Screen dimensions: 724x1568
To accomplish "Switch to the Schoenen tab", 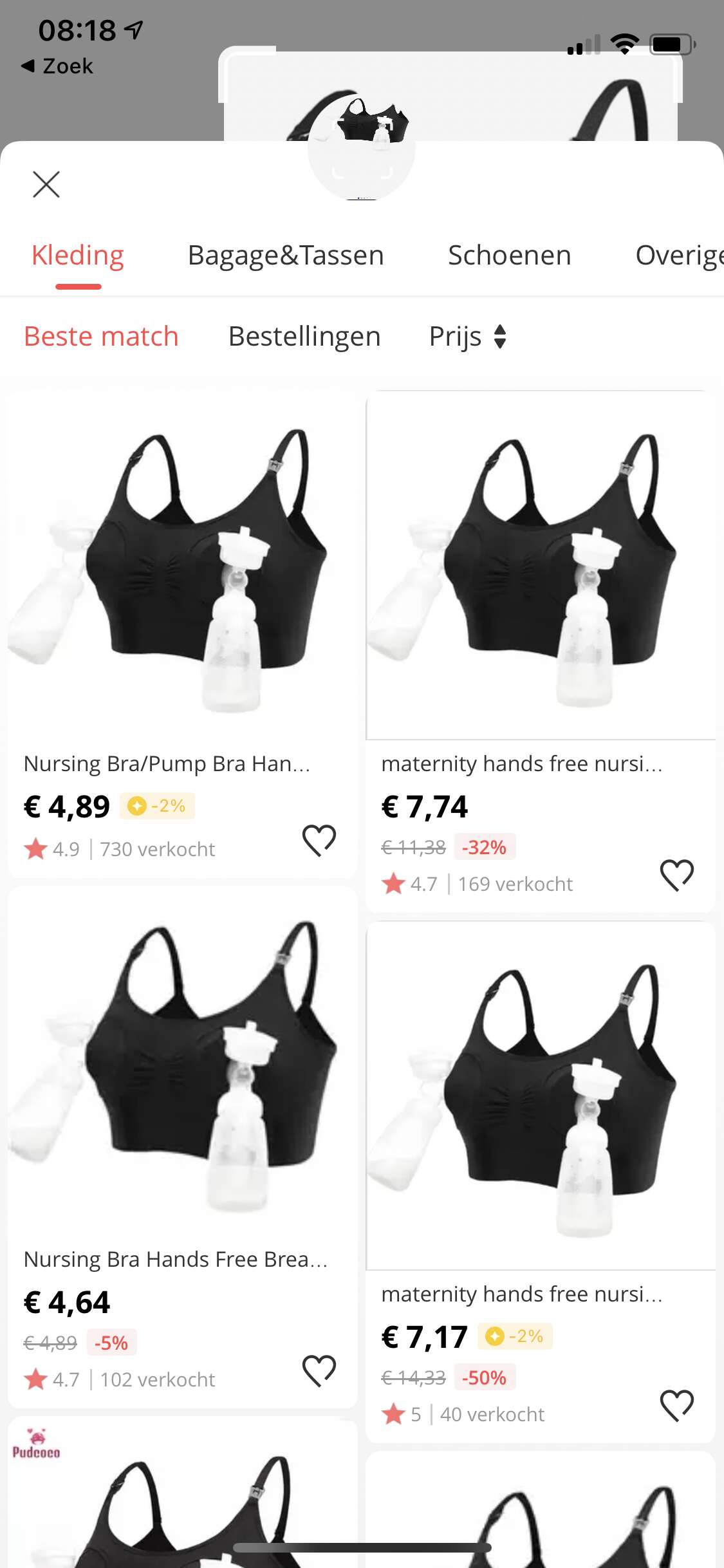I will [509, 256].
